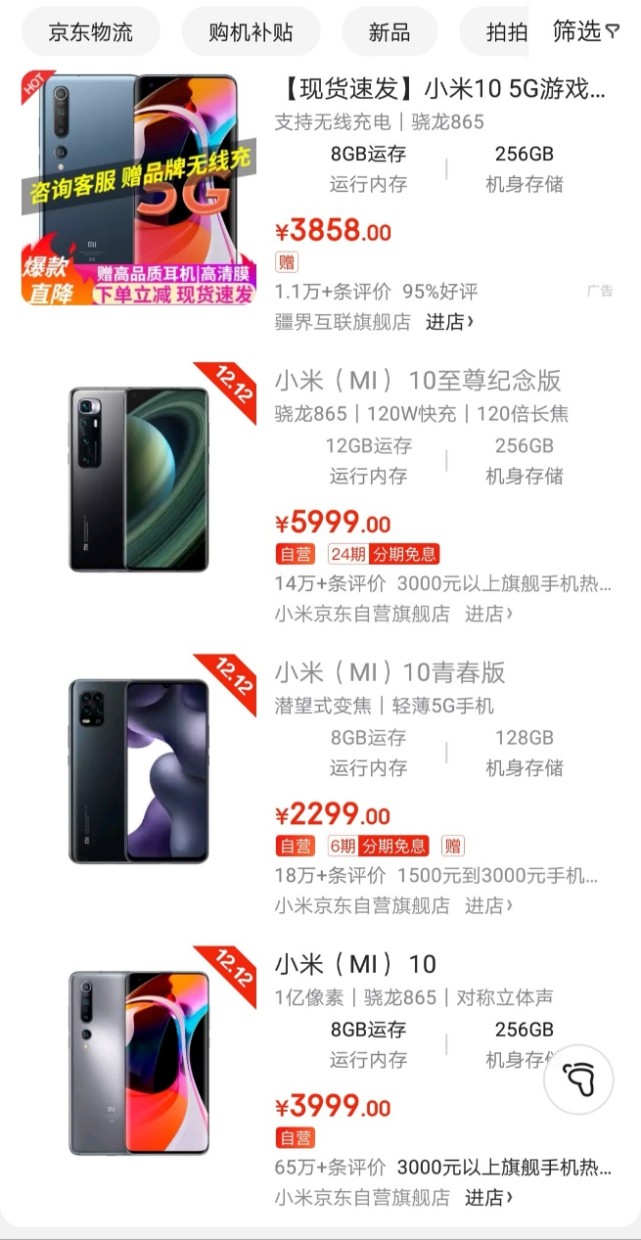The width and height of the screenshot is (641, 1240).
Task: Select the 京东物流 filter chip
Action: 90,32
